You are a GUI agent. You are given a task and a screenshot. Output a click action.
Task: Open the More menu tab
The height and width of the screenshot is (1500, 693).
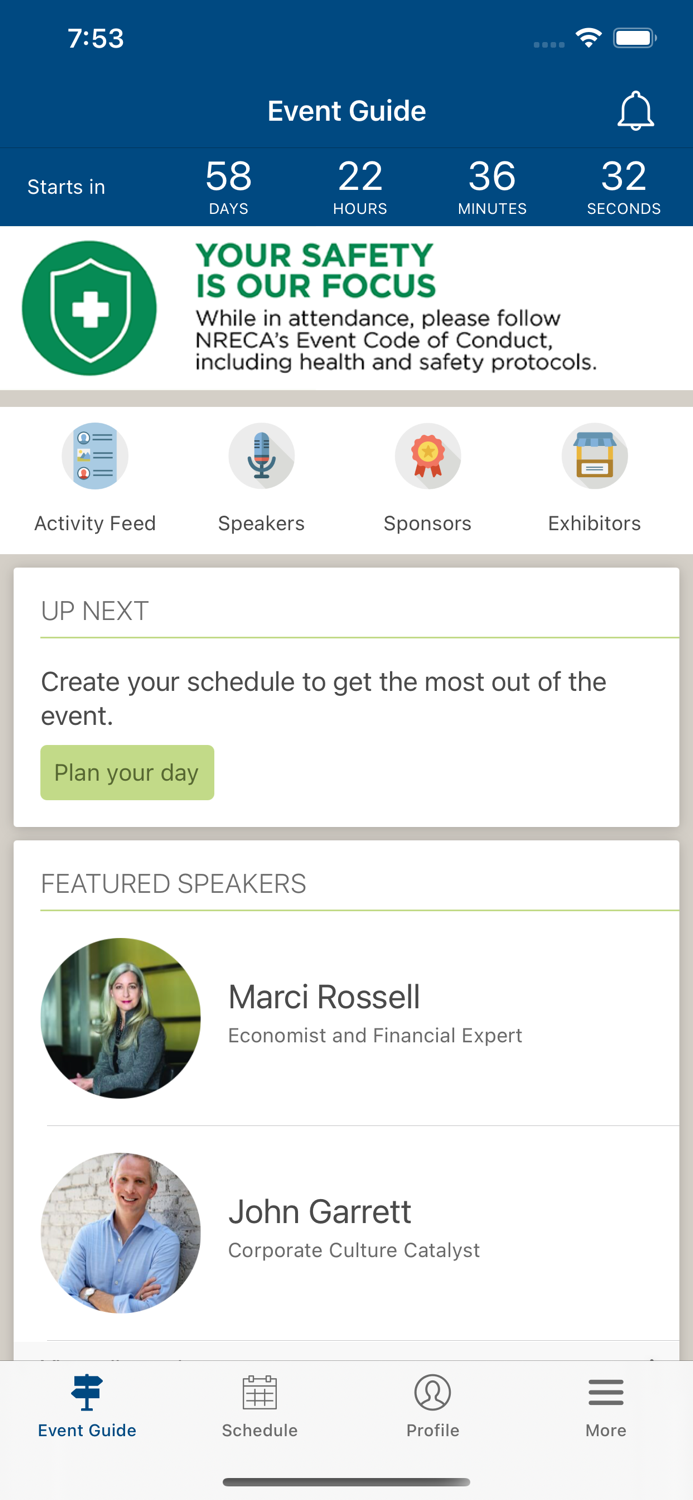[606, 1405]
